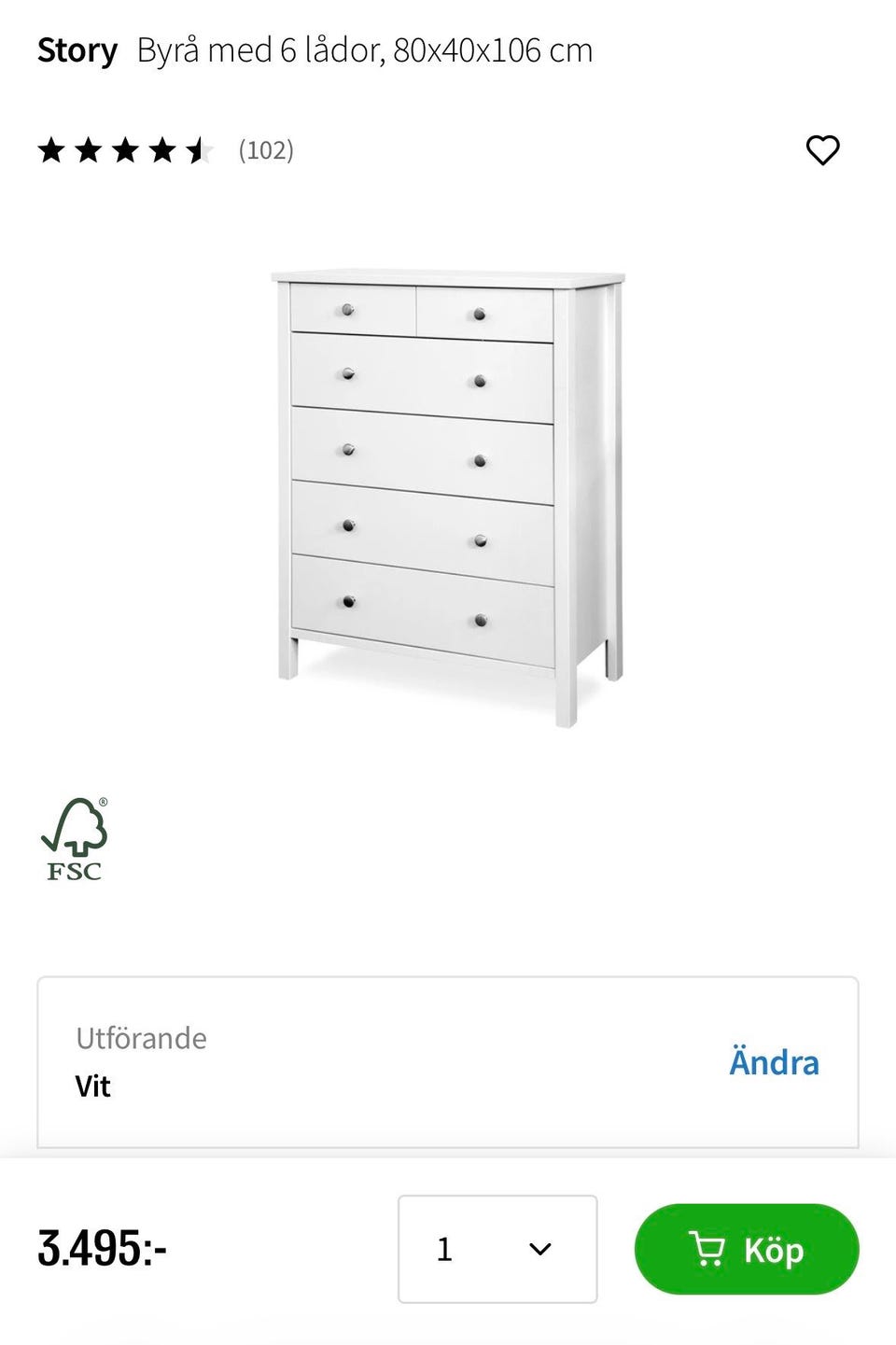This screenshot has height=1345, width=896.
Task: Click the third star of the product rating
Action: click(x=127, y=149)
